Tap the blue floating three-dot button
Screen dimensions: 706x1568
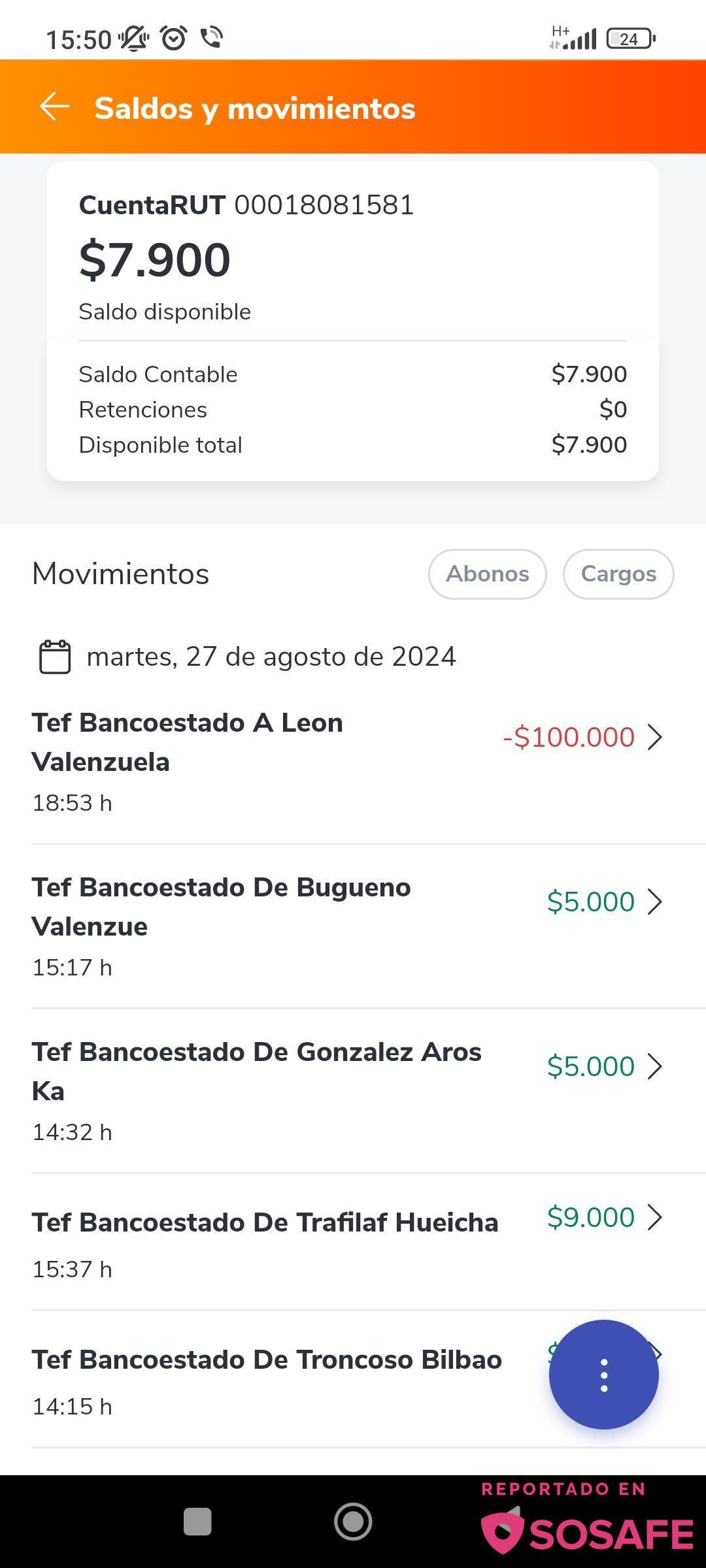(603, 1375)
